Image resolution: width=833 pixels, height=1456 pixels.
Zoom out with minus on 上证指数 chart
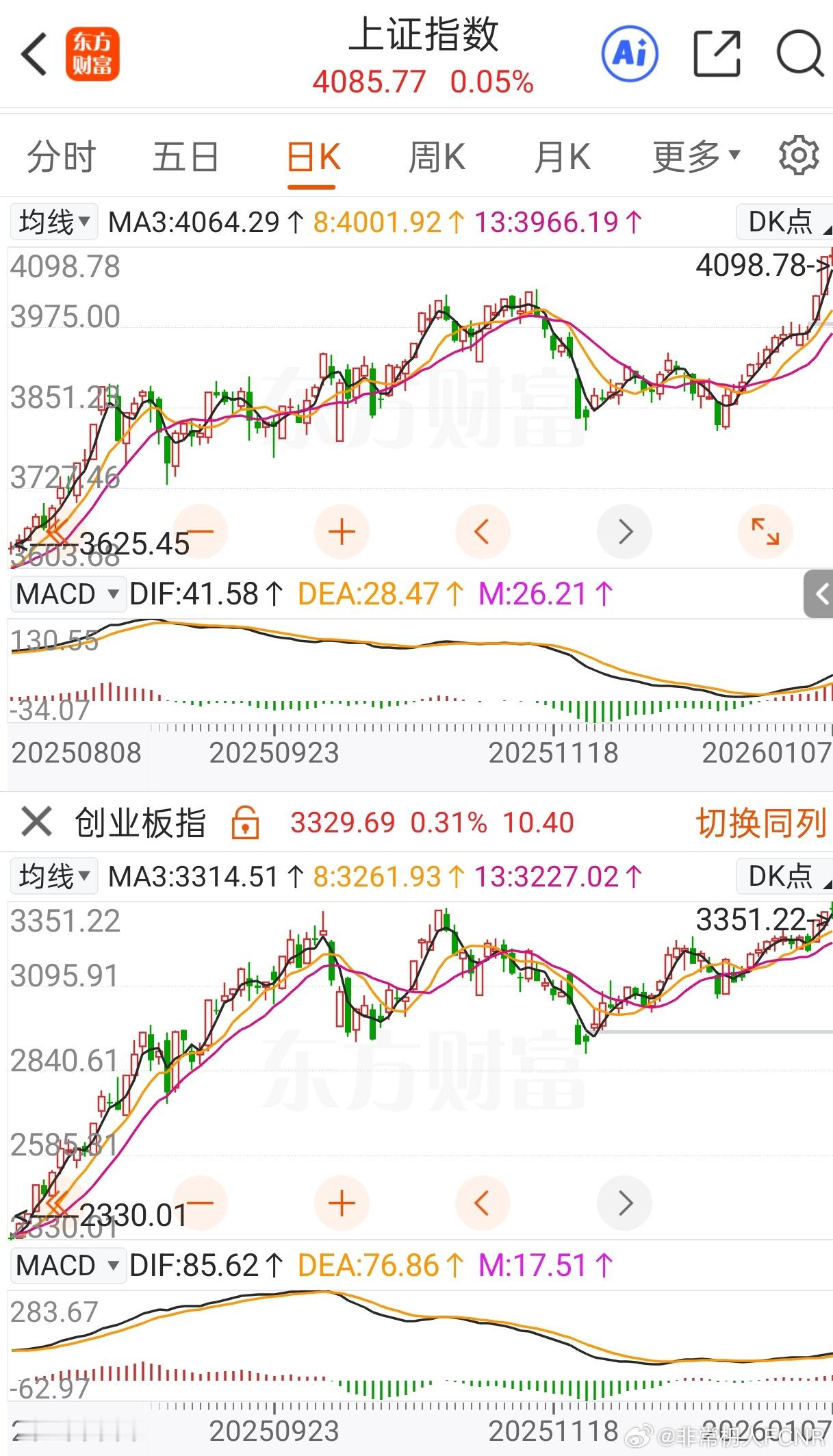coord(200,532)
